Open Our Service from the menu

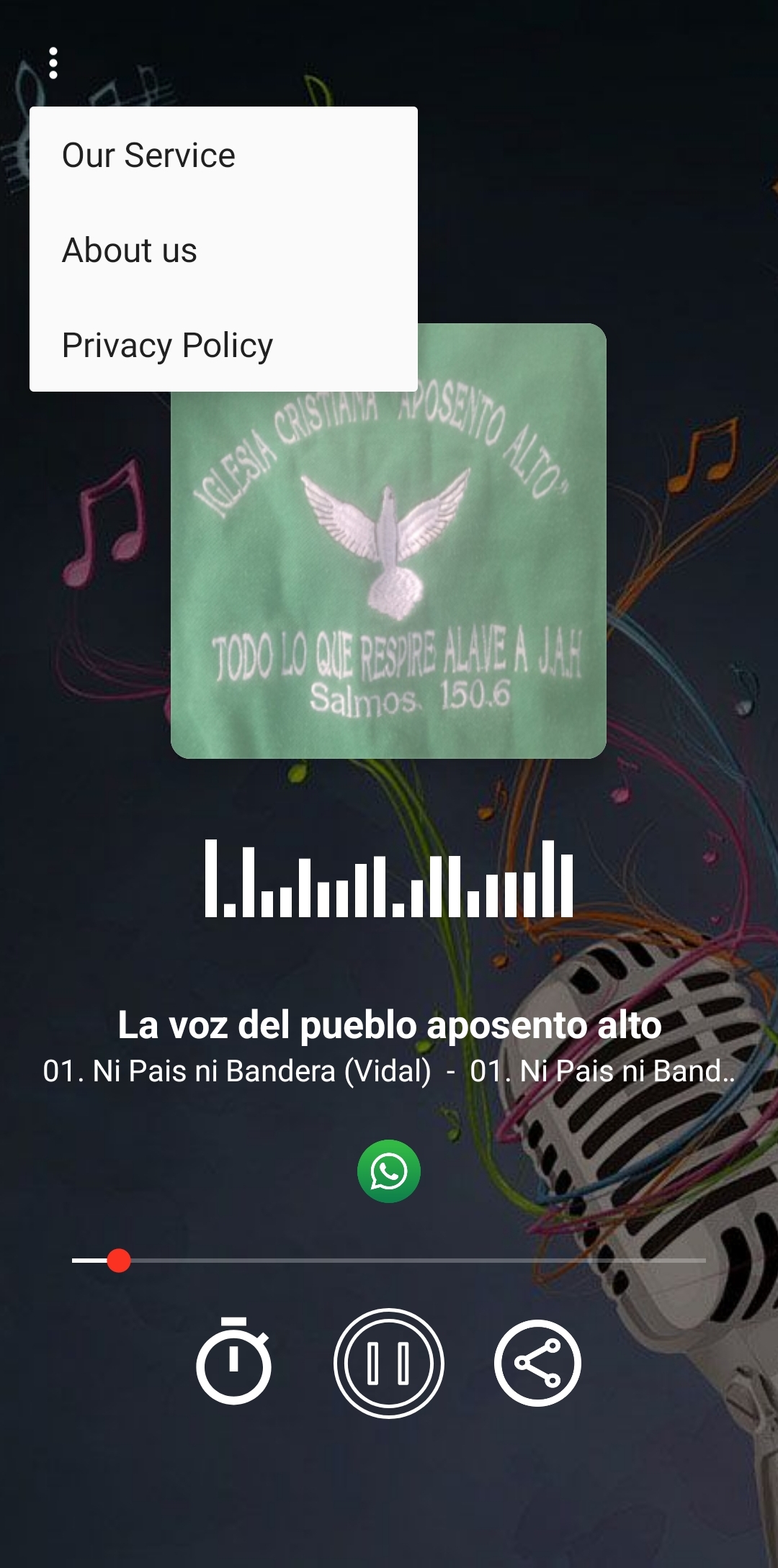pyautogui.click(x=223, y=156)
